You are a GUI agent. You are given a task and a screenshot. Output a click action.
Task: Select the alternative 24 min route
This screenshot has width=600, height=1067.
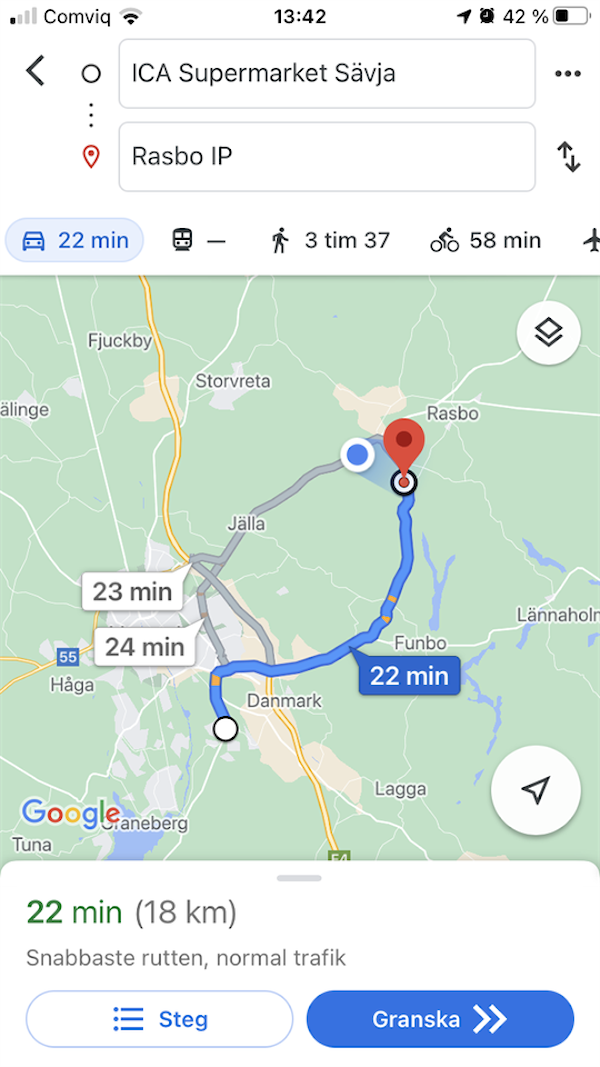tap(145, 647)
